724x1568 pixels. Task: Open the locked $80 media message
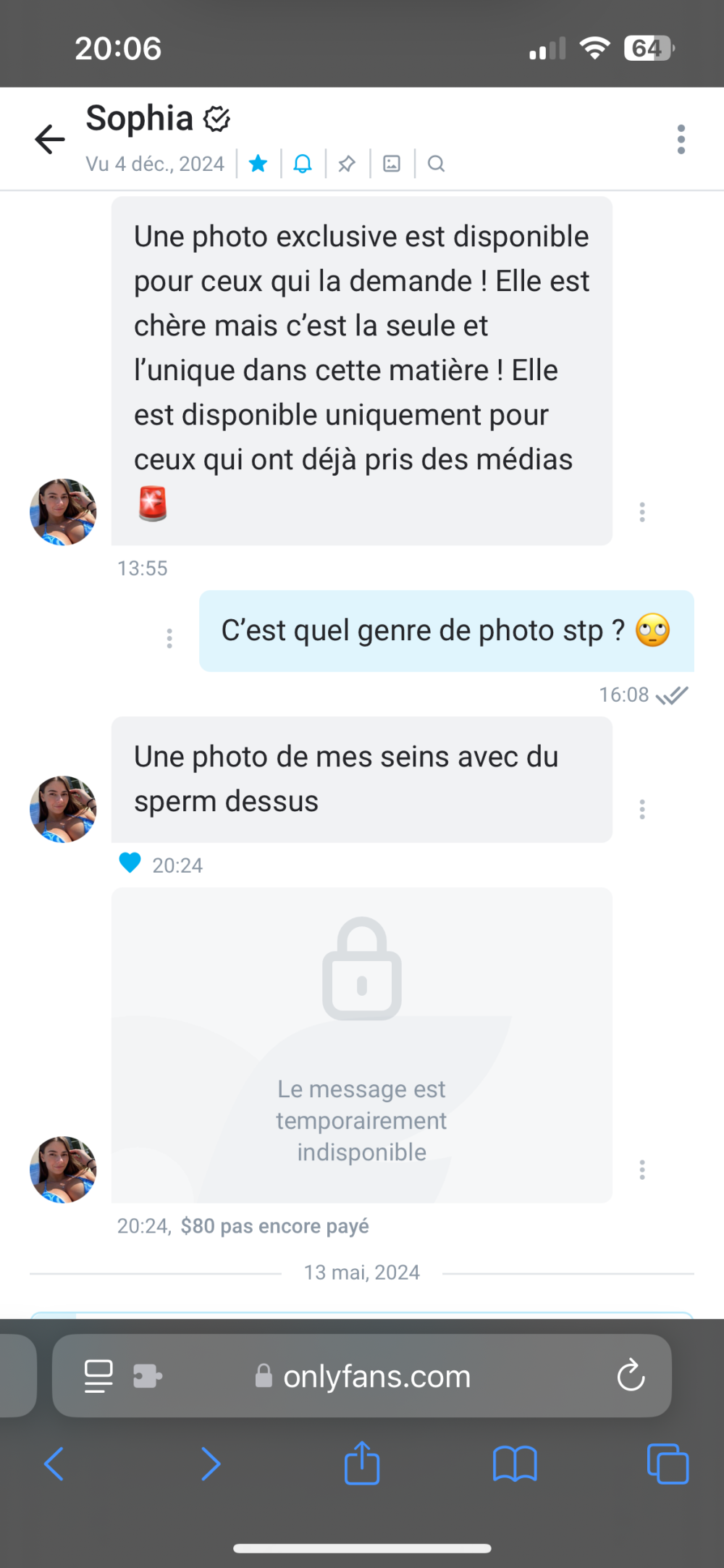pyautogui.click(x=361, y=1044)
